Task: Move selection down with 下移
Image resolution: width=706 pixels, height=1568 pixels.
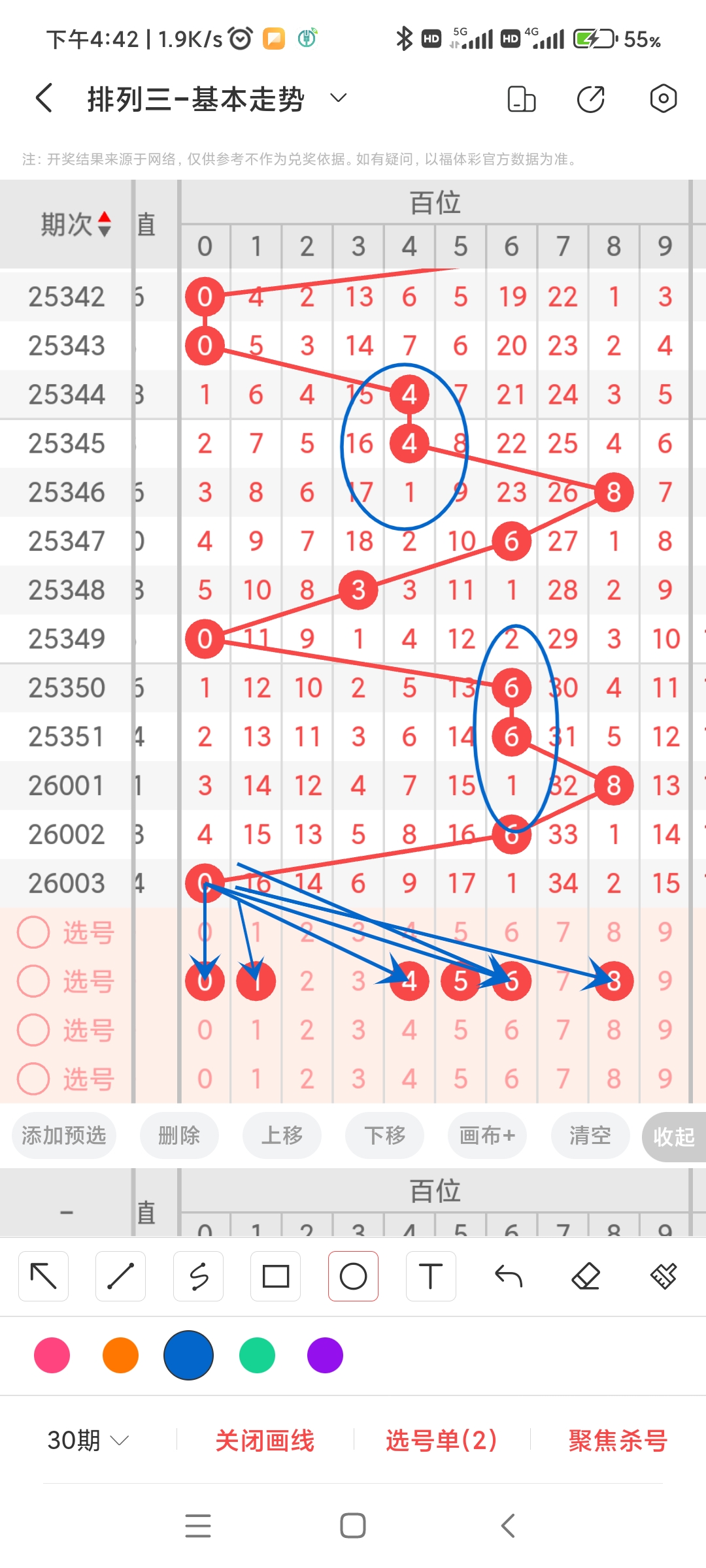Action: click(384, 1135)
